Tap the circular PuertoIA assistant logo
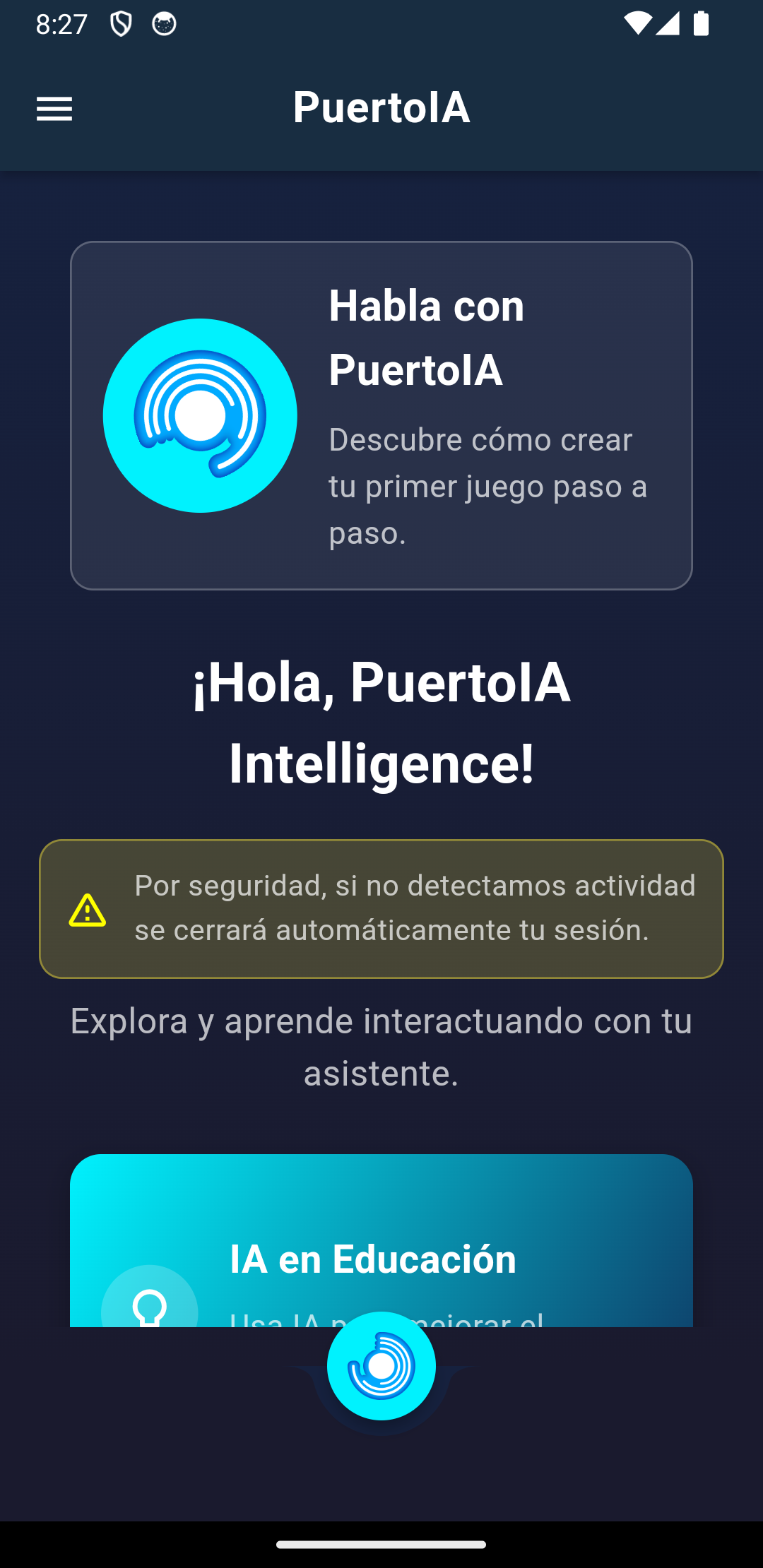763x1568 pixels. (200, 415)
